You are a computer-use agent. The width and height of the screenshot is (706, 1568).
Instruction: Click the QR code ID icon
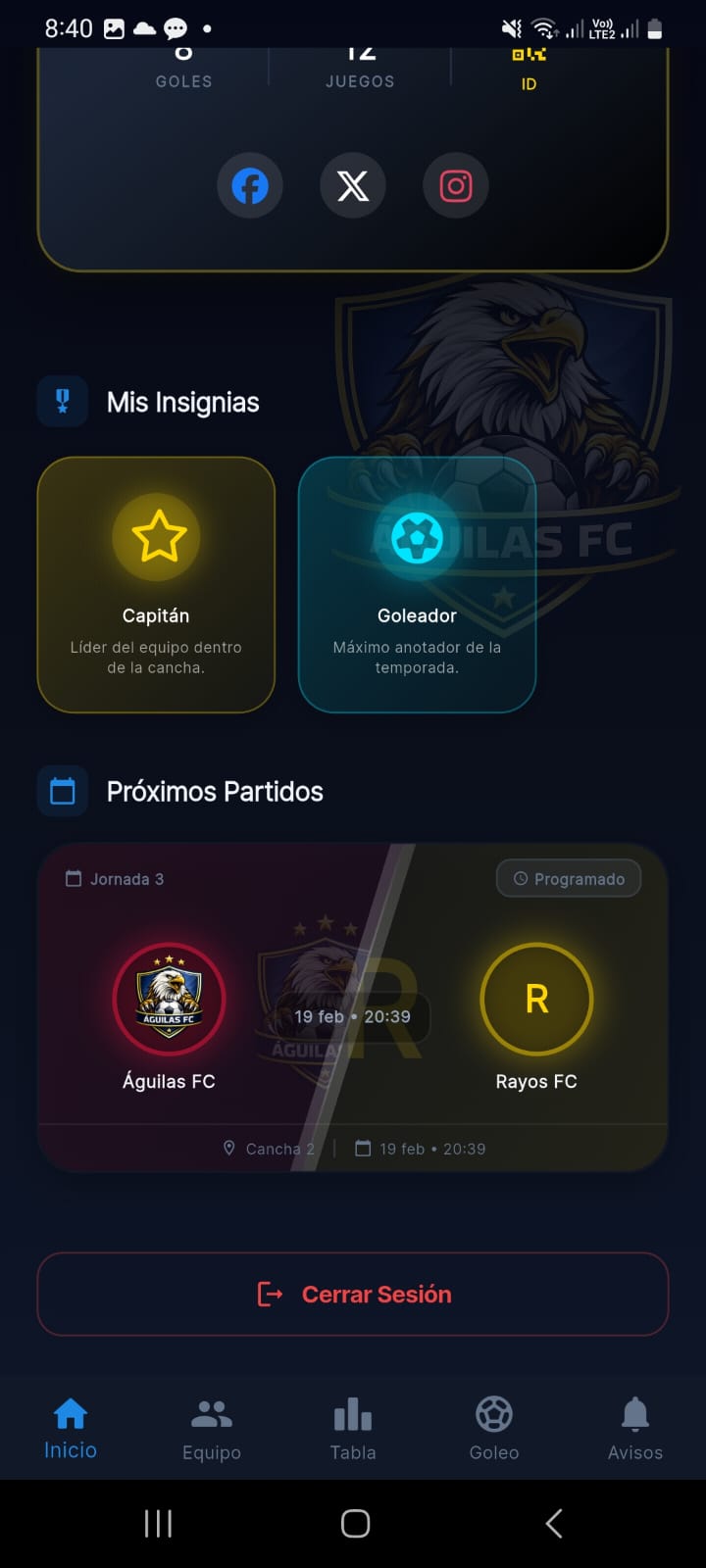528,56
